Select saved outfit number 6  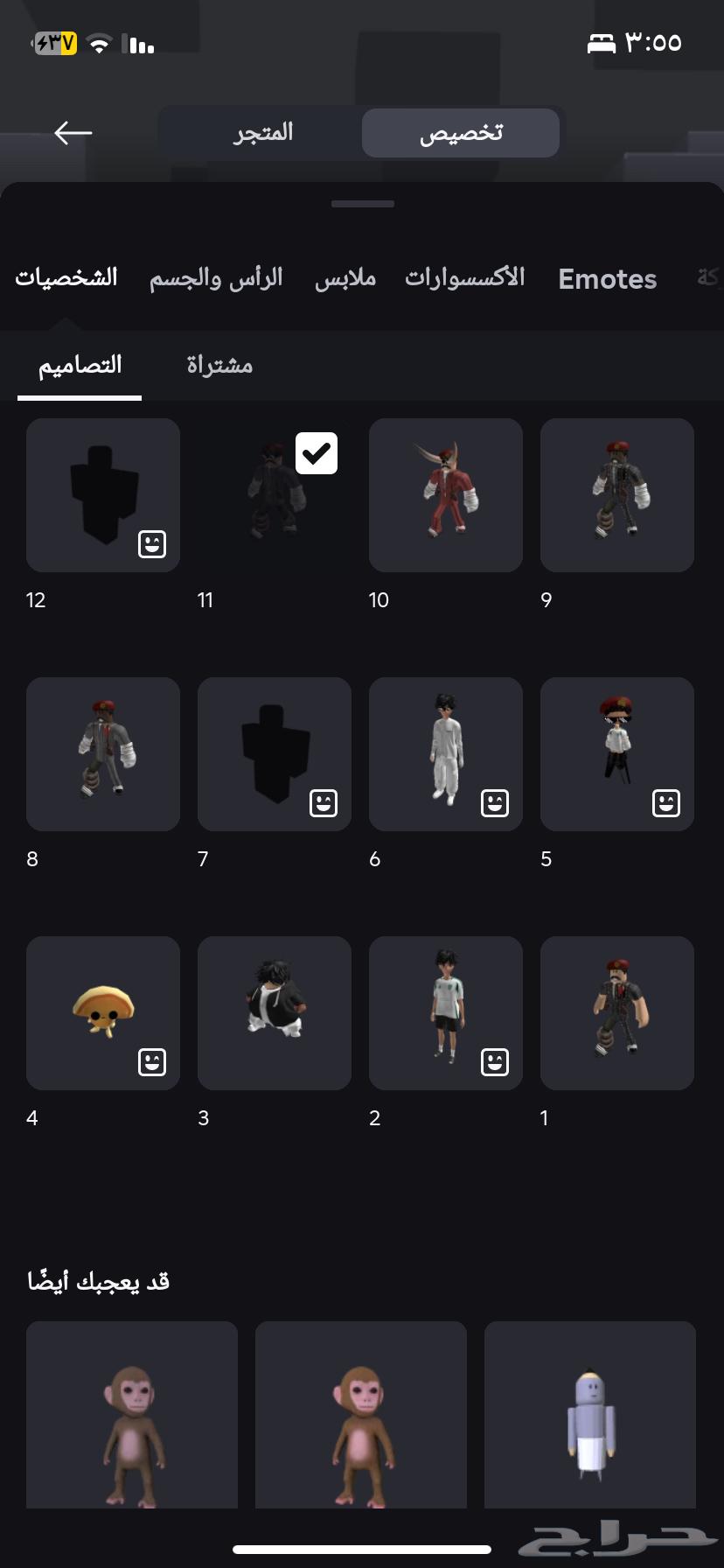tap(446, 754)
